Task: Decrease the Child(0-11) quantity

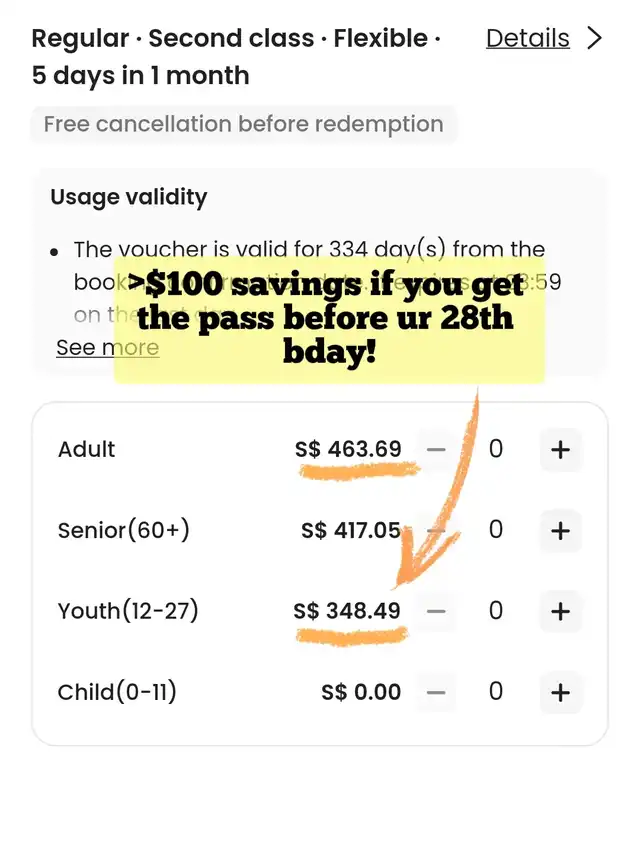Action: tap(436, 692)
